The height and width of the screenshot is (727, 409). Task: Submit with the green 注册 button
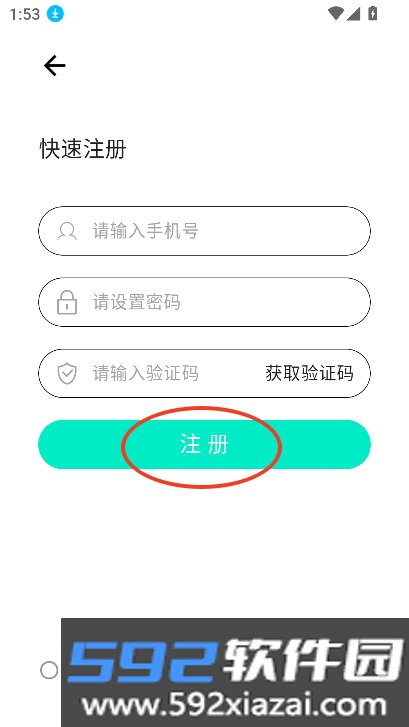tap(204, 445)
